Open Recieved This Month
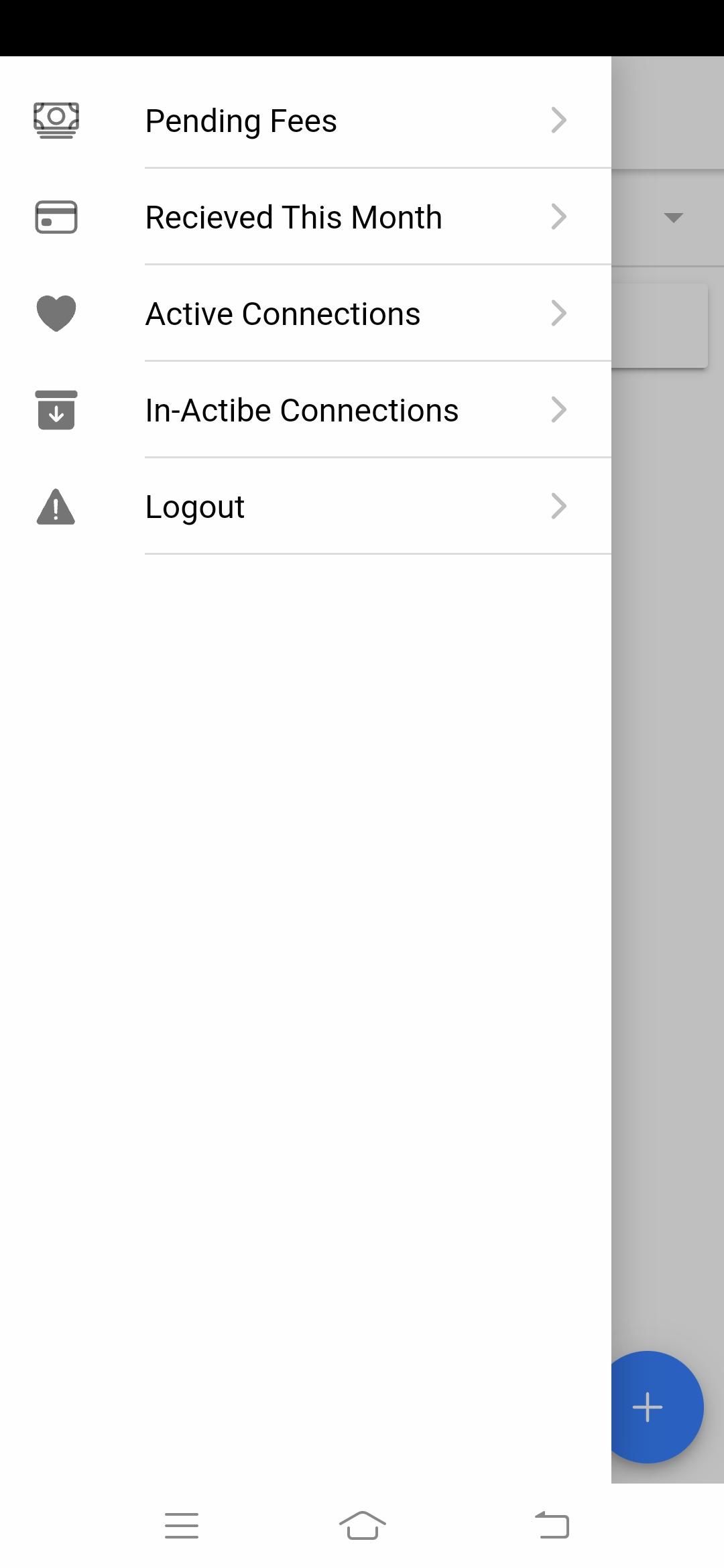Image resolution: width=724 pixels, height=1568 pixels. [x=306, y=217]
